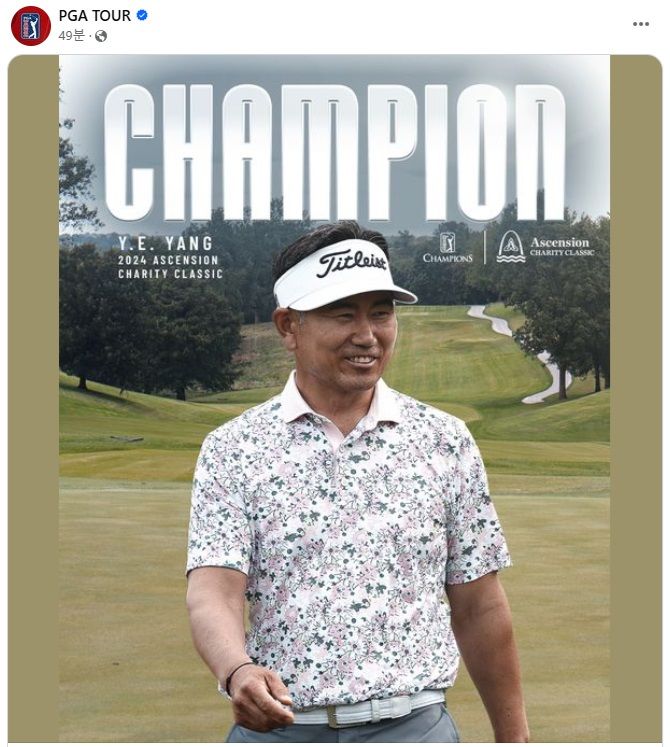Tap the 49분 post timestamp

point(71,35)
